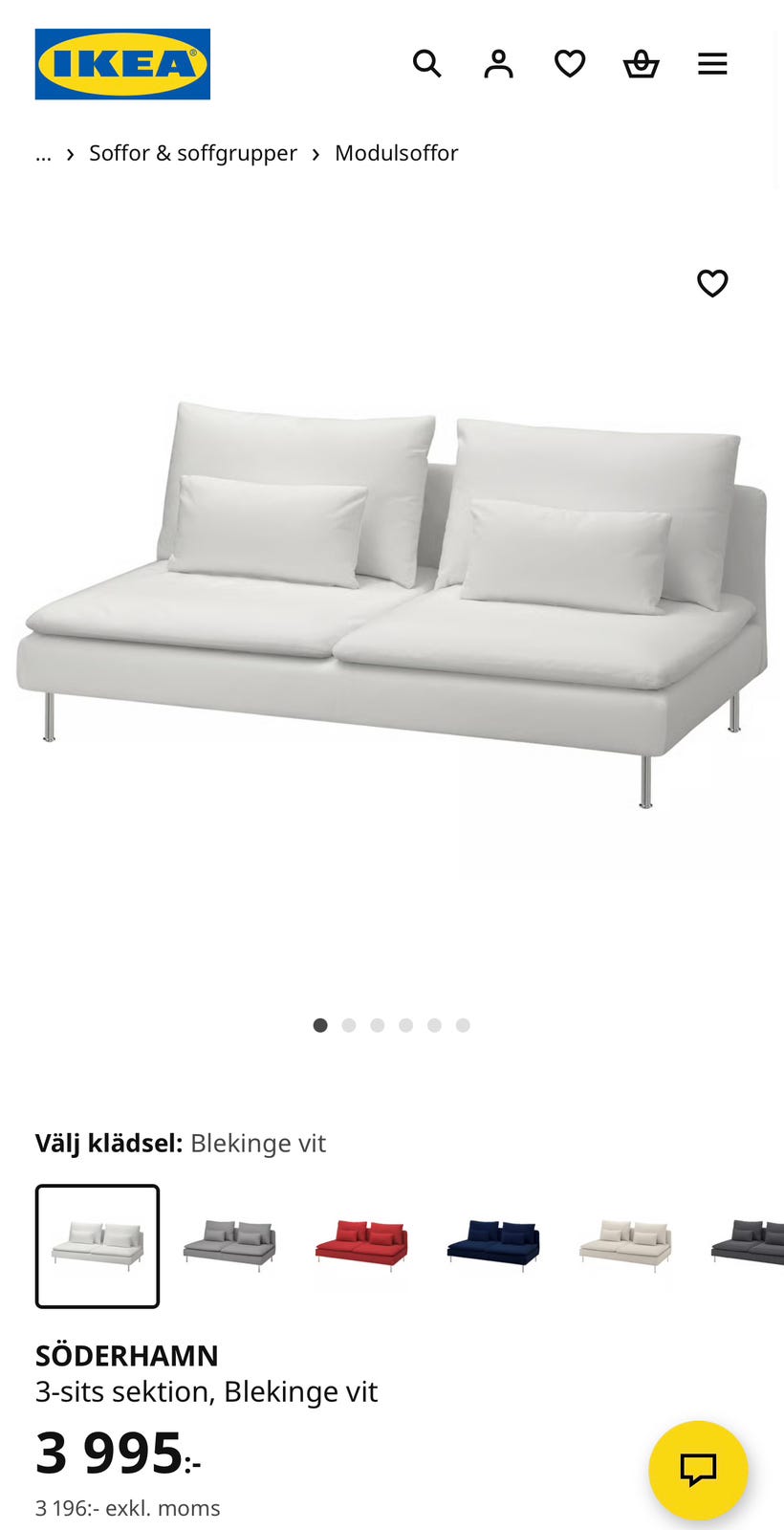Select the second carousel dot
Image resolution: width=784 pixels, height=1530 pixels.
[x=349, y=1024]
